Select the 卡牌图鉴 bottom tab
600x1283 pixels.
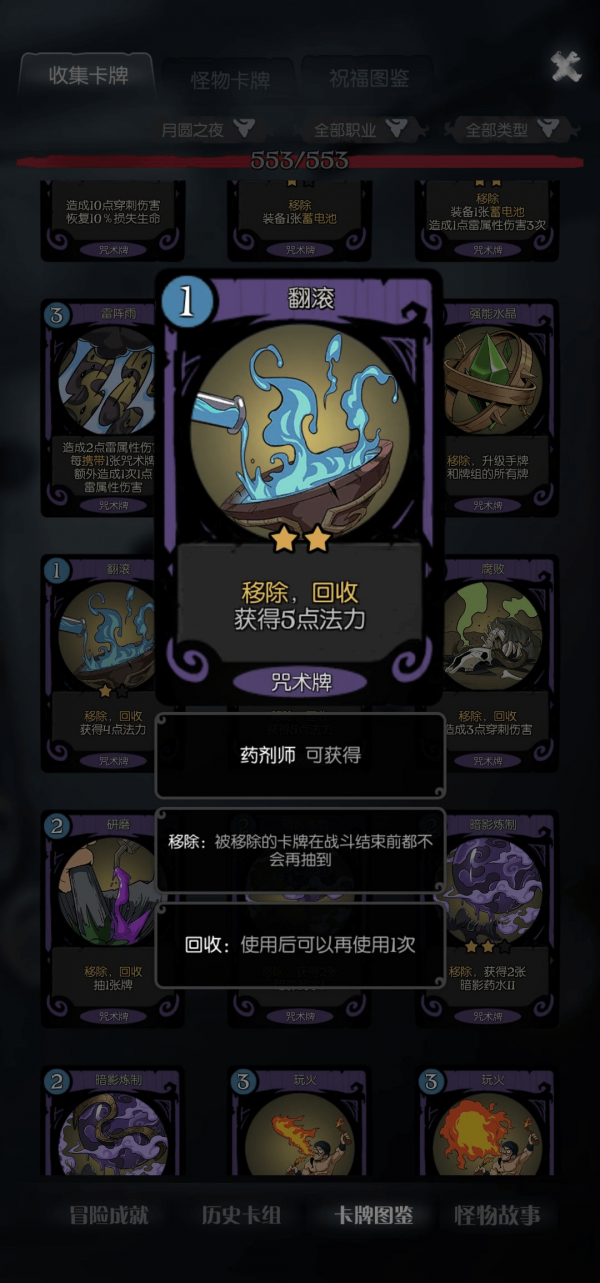coord(372,1216)
